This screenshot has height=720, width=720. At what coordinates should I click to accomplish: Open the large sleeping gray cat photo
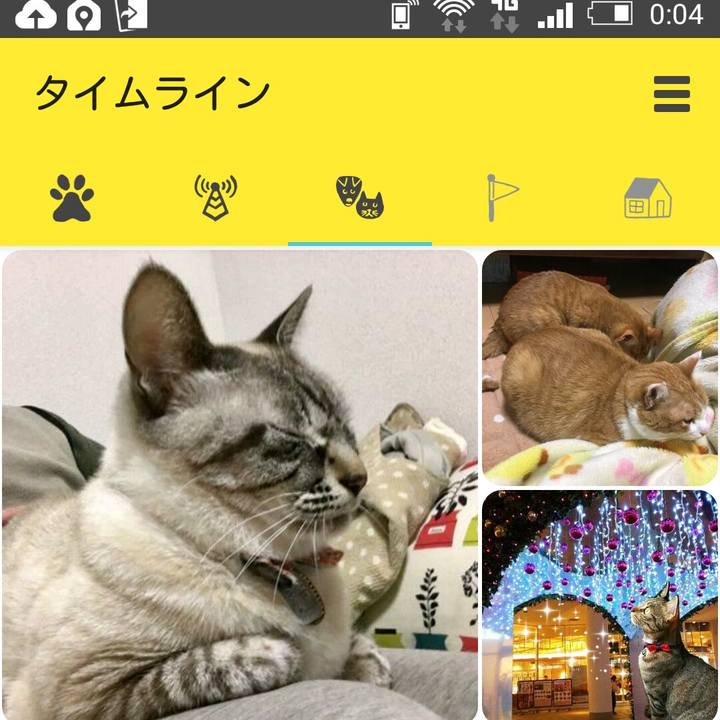240,485
